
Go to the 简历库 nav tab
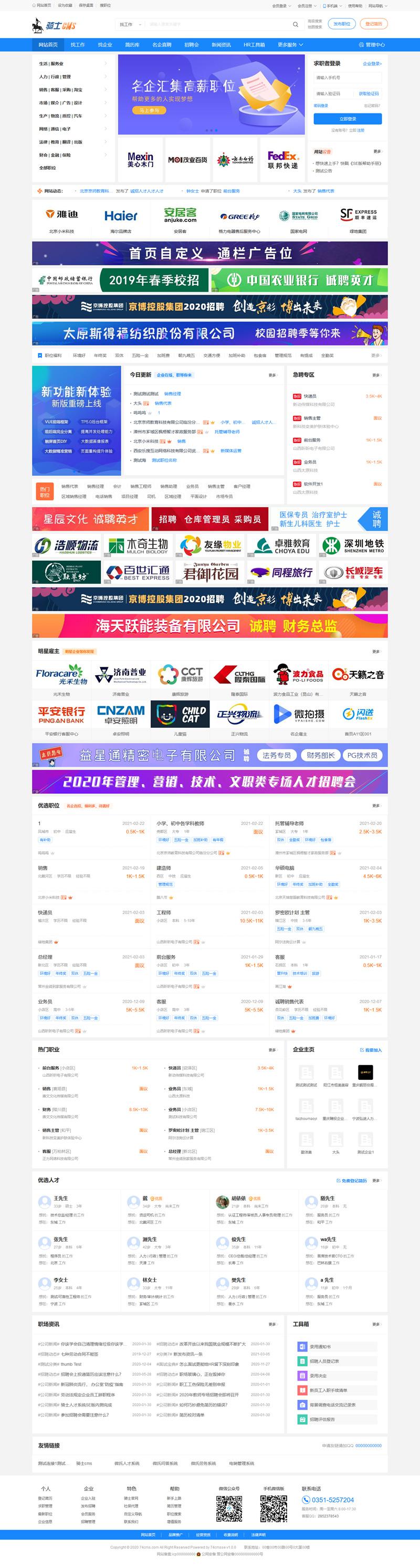point(132,45)
